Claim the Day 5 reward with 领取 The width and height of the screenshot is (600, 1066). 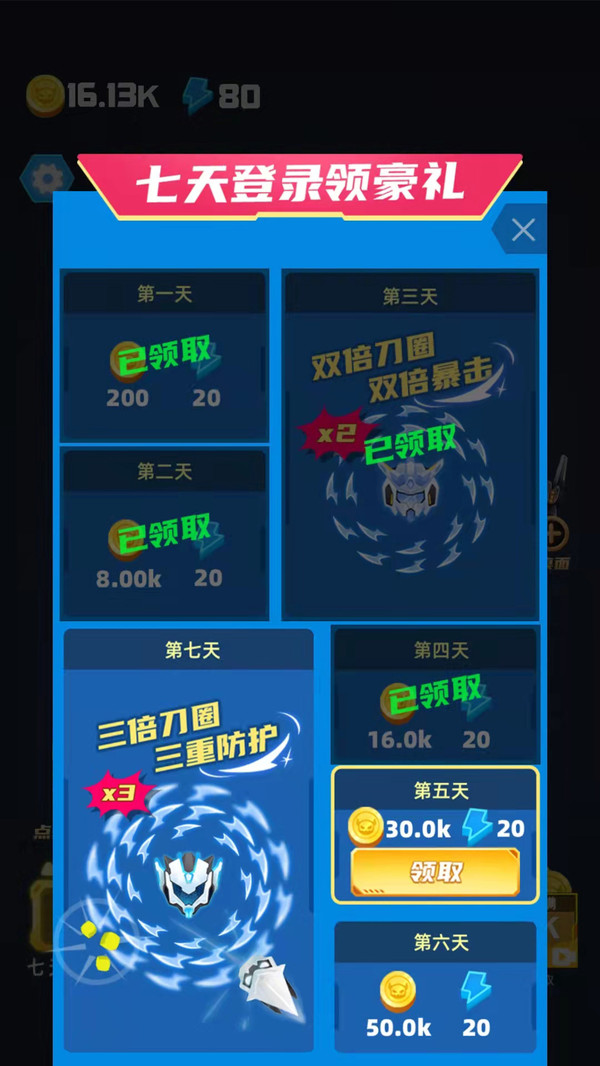[x=435, y=872]
